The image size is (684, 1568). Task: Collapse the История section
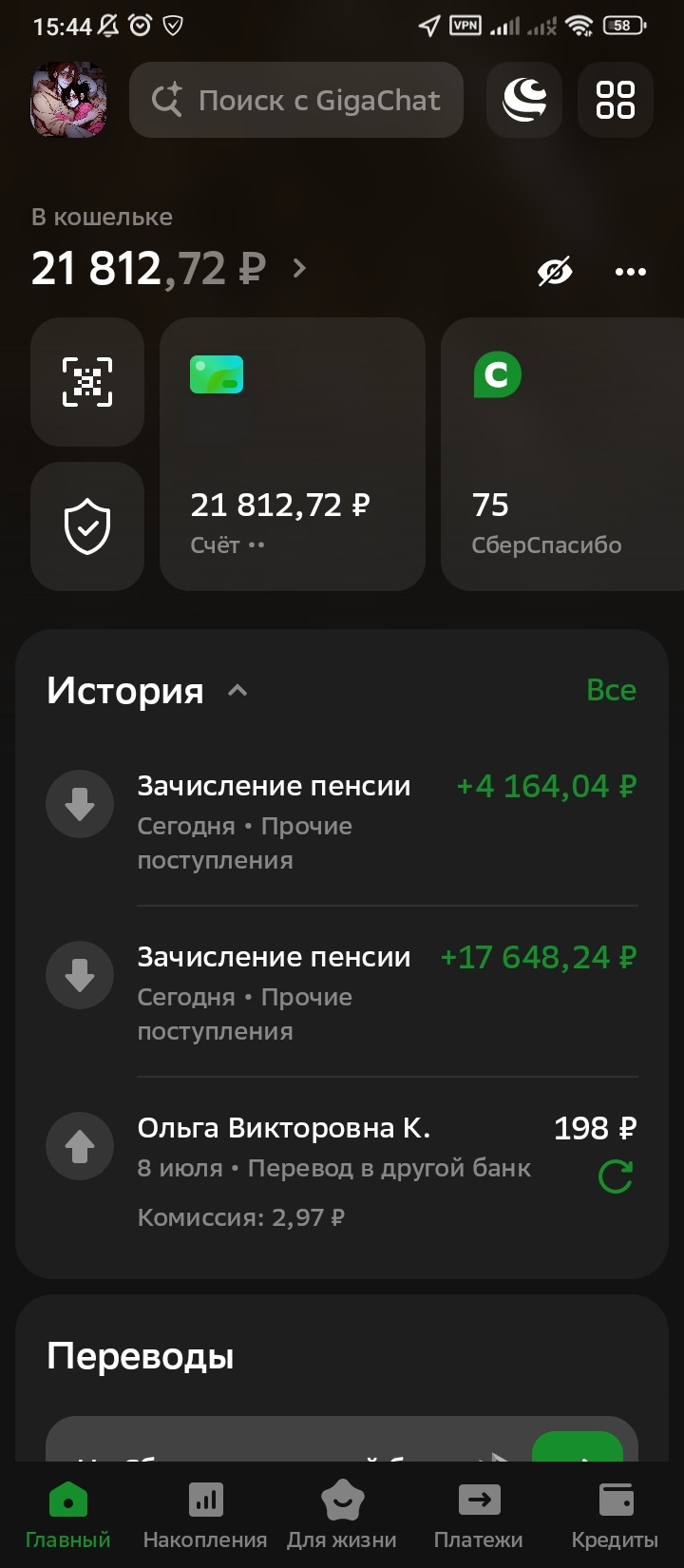[237, 691]
